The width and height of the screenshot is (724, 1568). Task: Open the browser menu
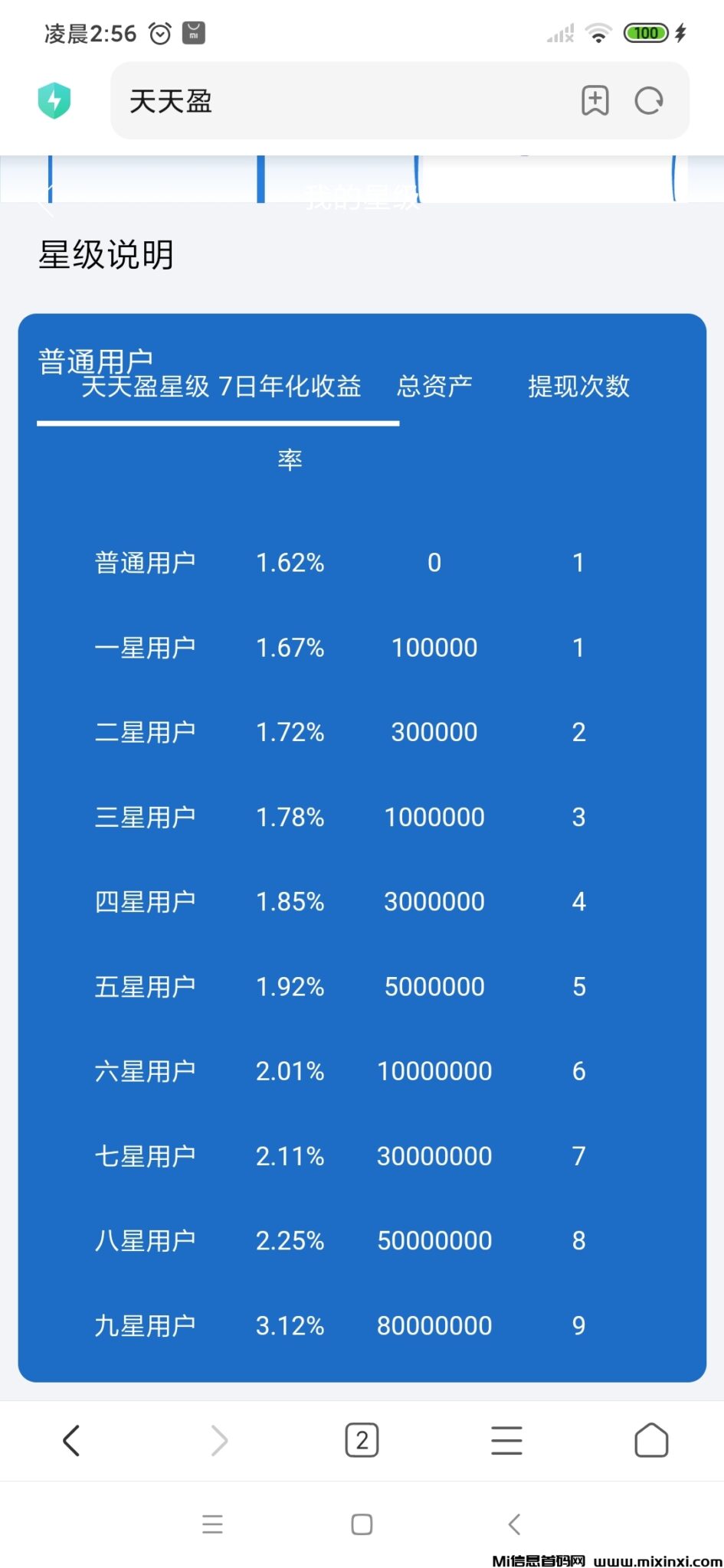506,1440
